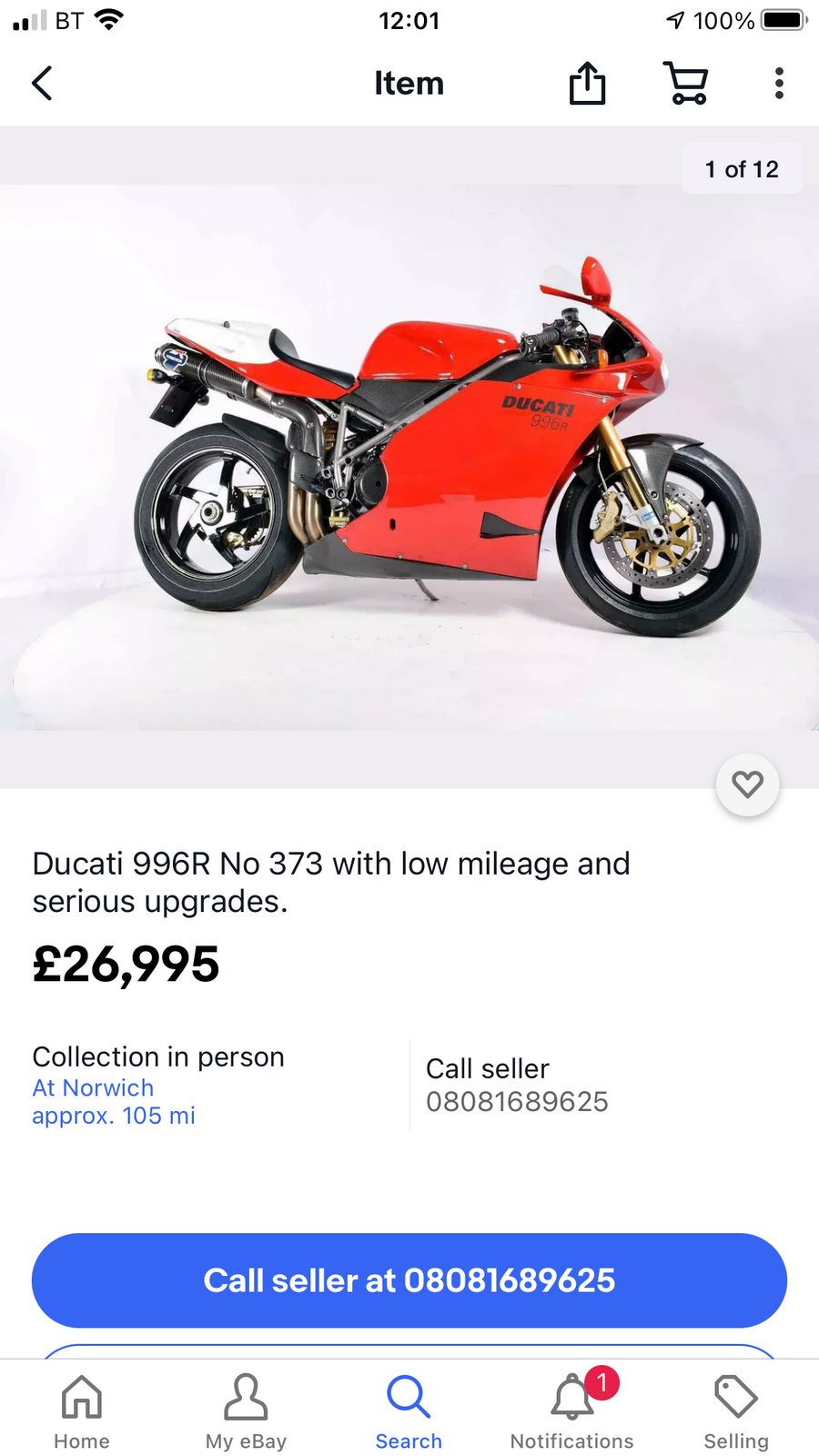
Task: Go to the Search tab
Action: coord(409,1412)
